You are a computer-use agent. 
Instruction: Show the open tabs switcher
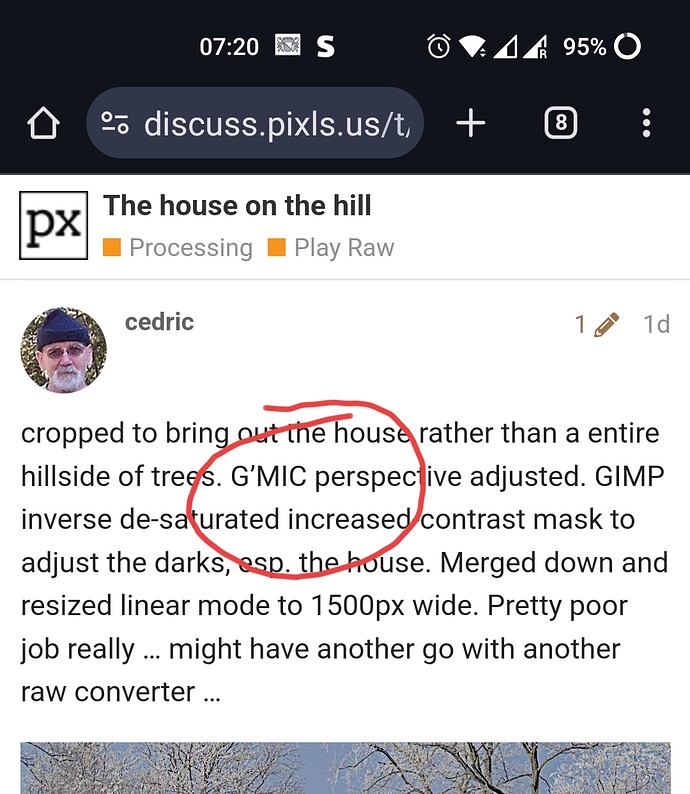[560, 123]
